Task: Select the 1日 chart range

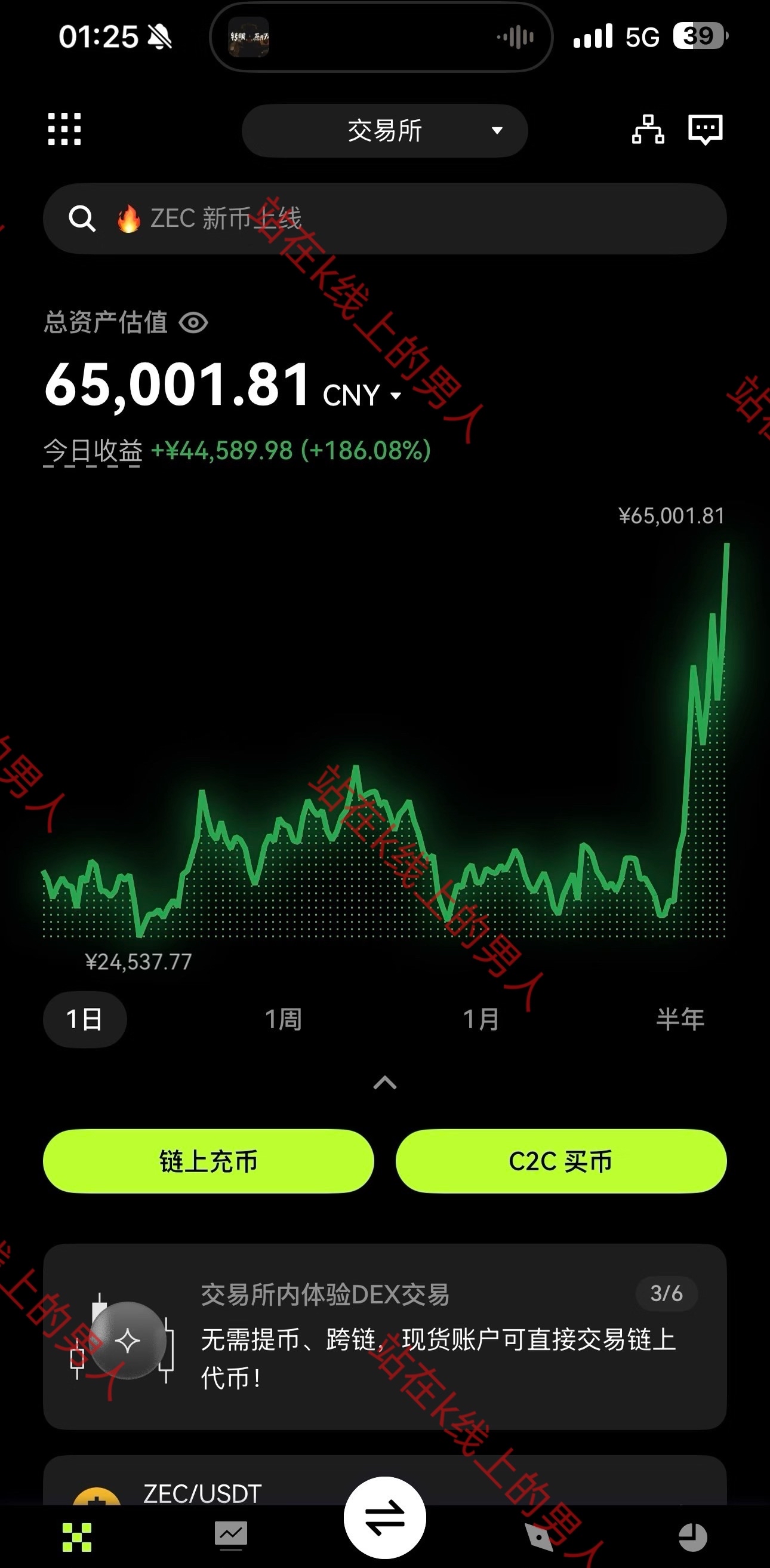Action: coord(85,1019)
